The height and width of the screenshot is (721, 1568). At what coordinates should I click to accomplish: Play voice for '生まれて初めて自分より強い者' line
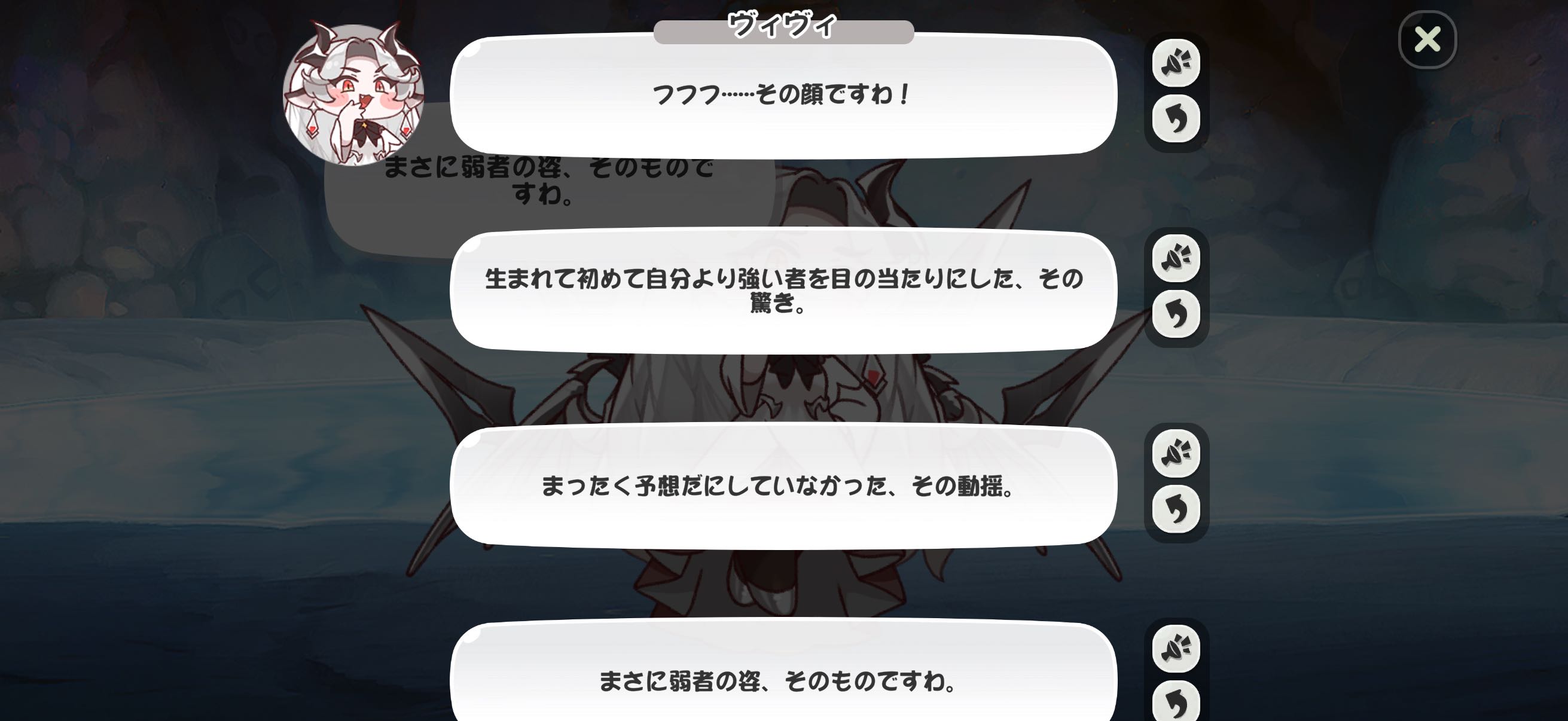[x=1175, y=259]
